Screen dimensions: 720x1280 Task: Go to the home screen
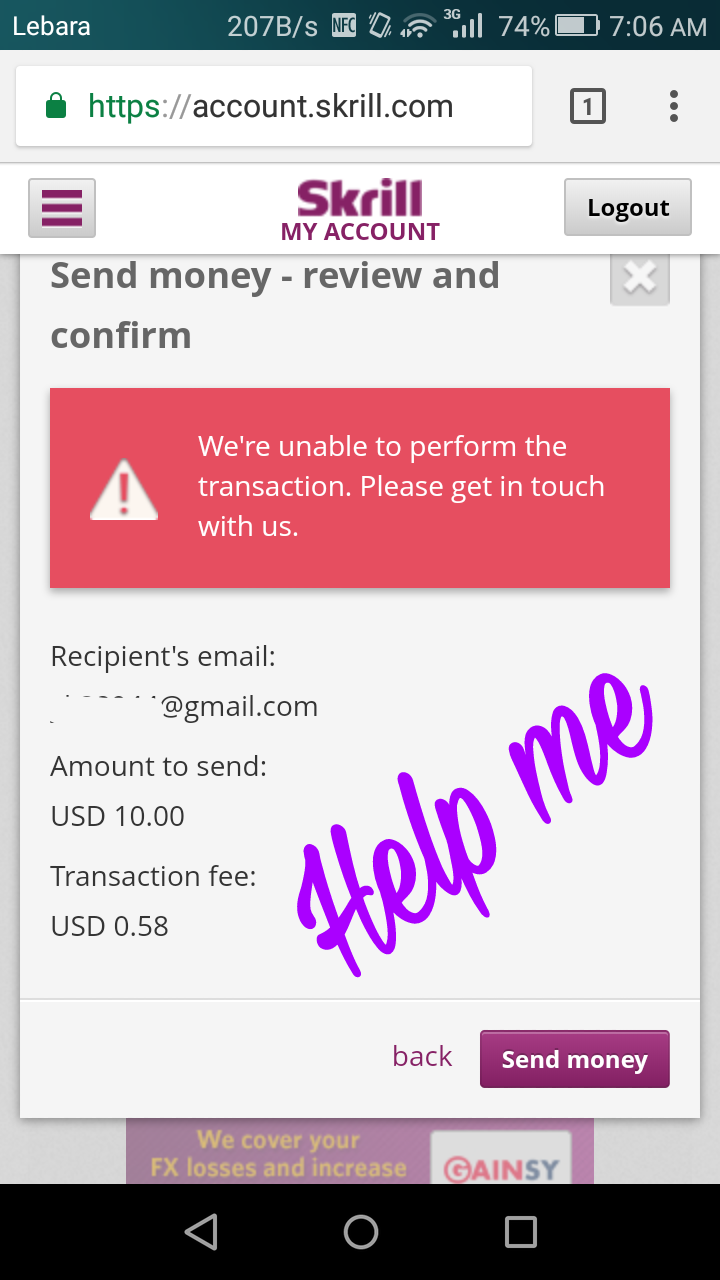[360, 1232]
